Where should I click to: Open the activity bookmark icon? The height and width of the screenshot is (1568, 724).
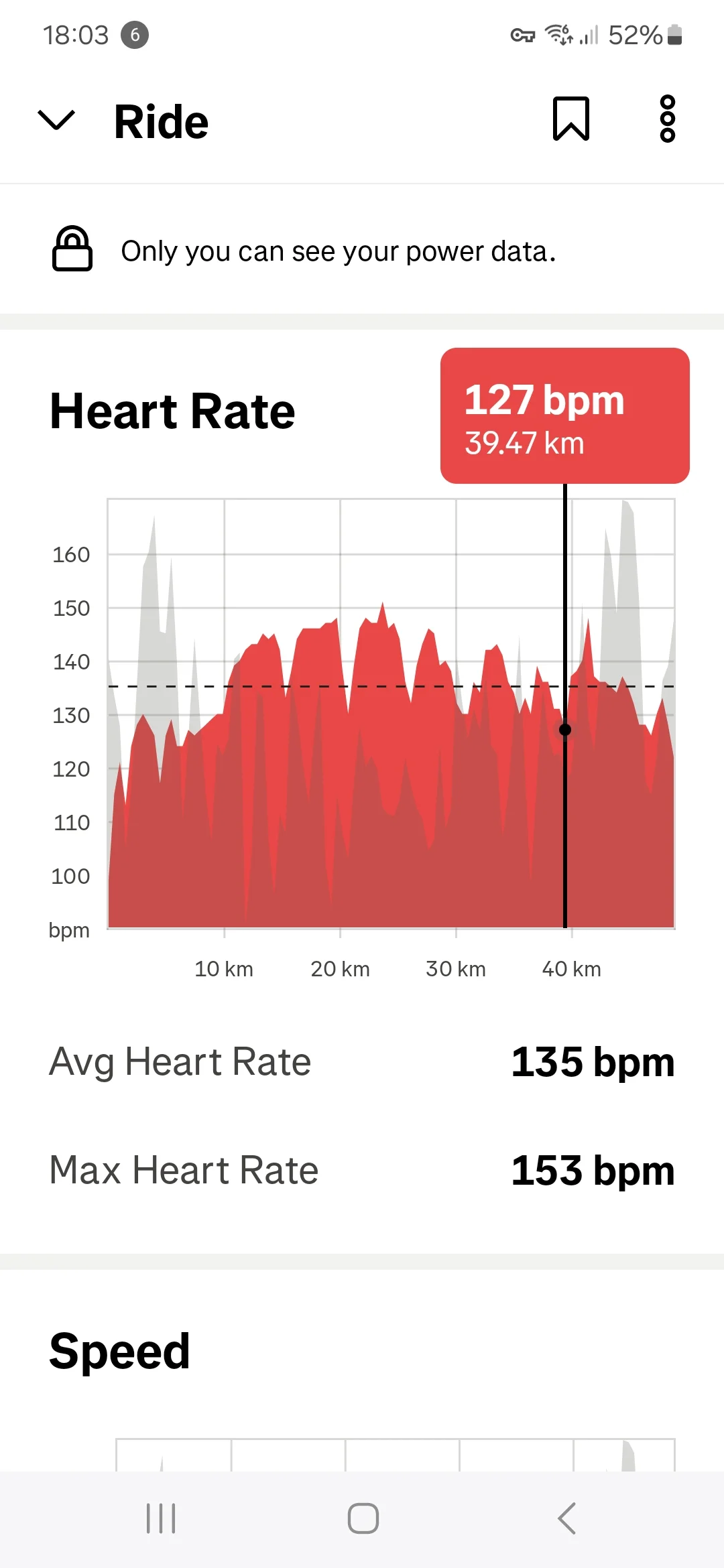(572, 119)
